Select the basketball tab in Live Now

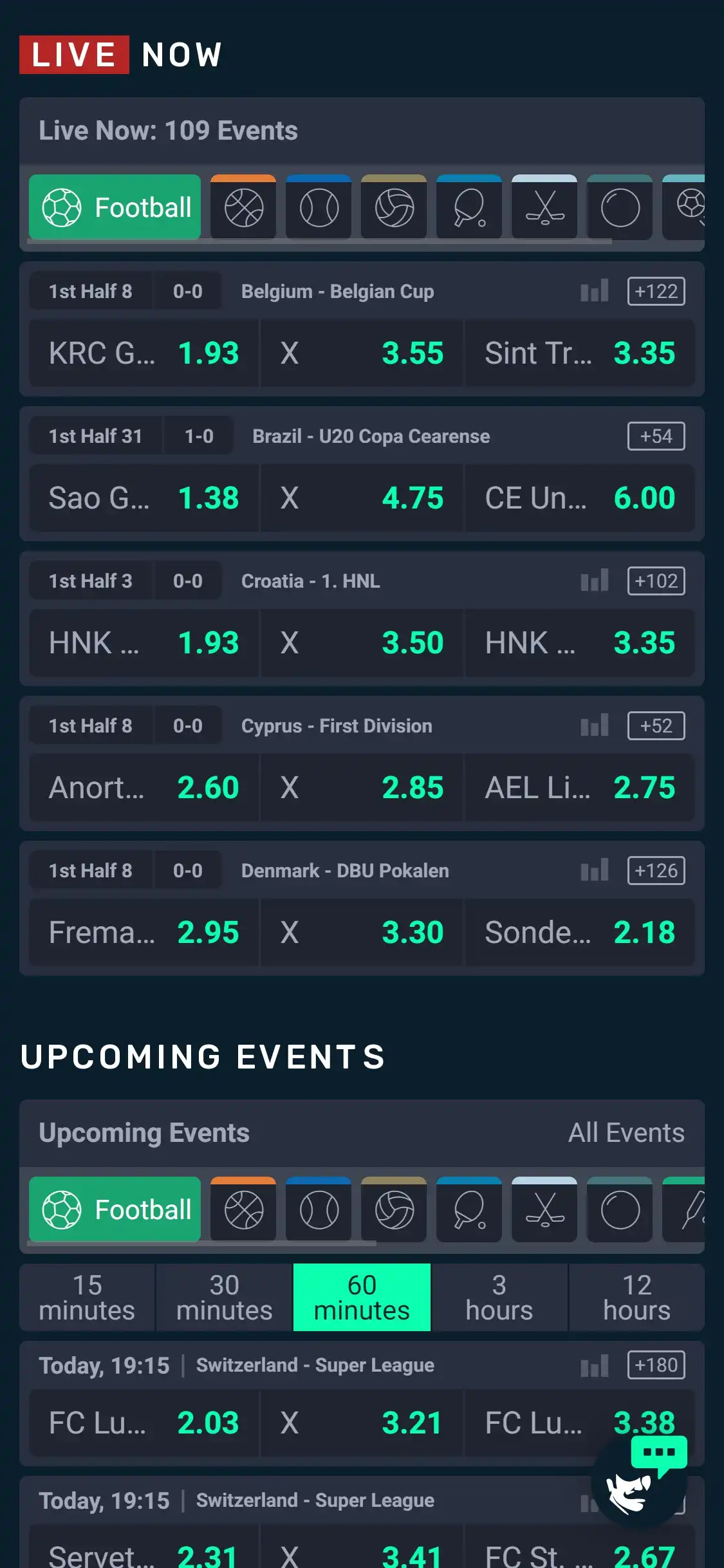[x=243, y=208]
